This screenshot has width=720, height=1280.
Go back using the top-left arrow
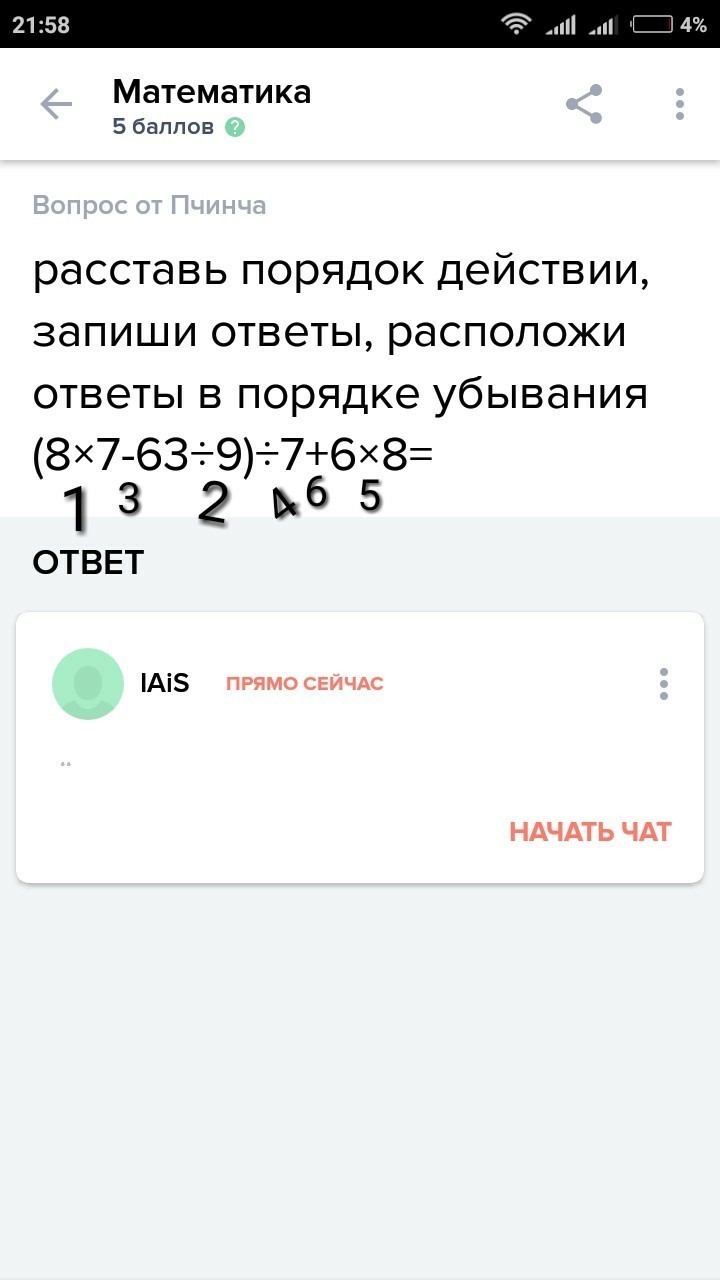(x=56, y=104)
